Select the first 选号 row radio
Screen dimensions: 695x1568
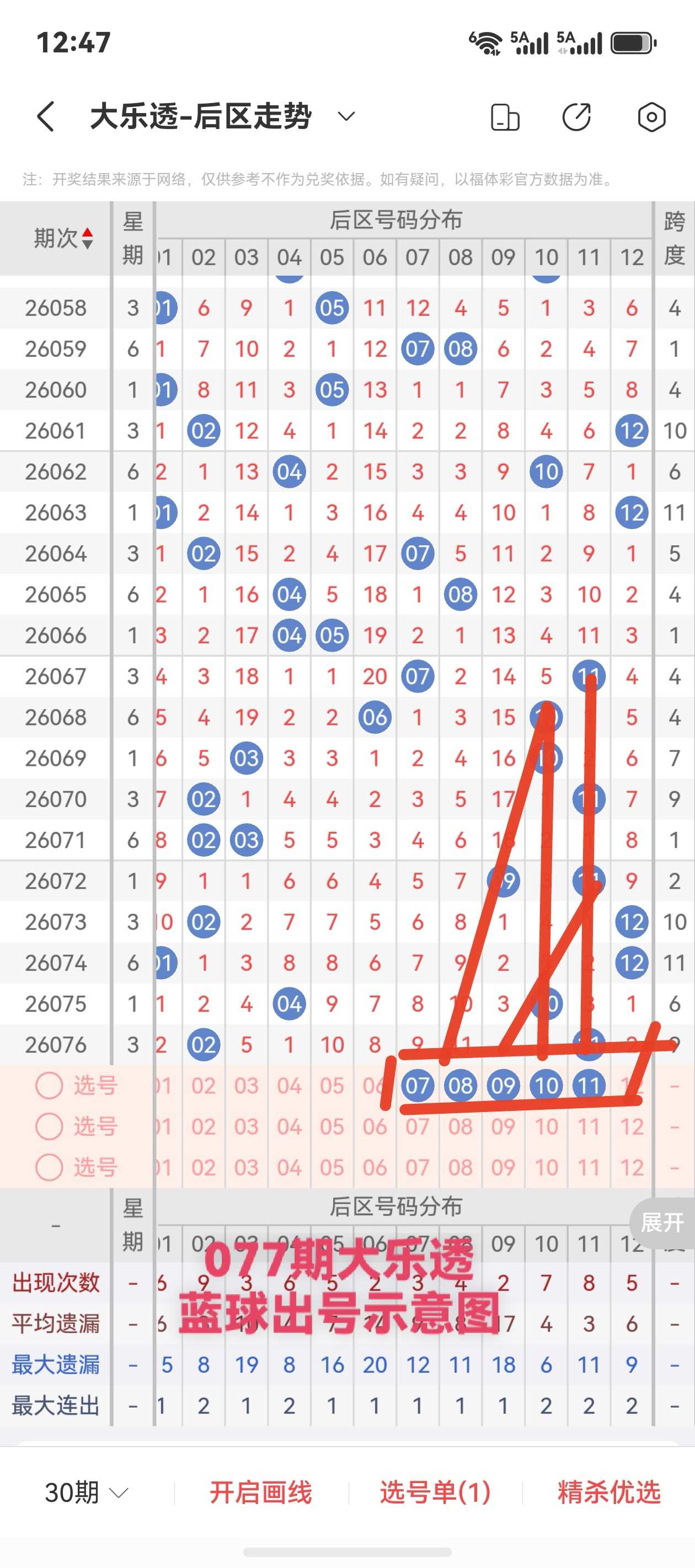(x=49, y=1086)
